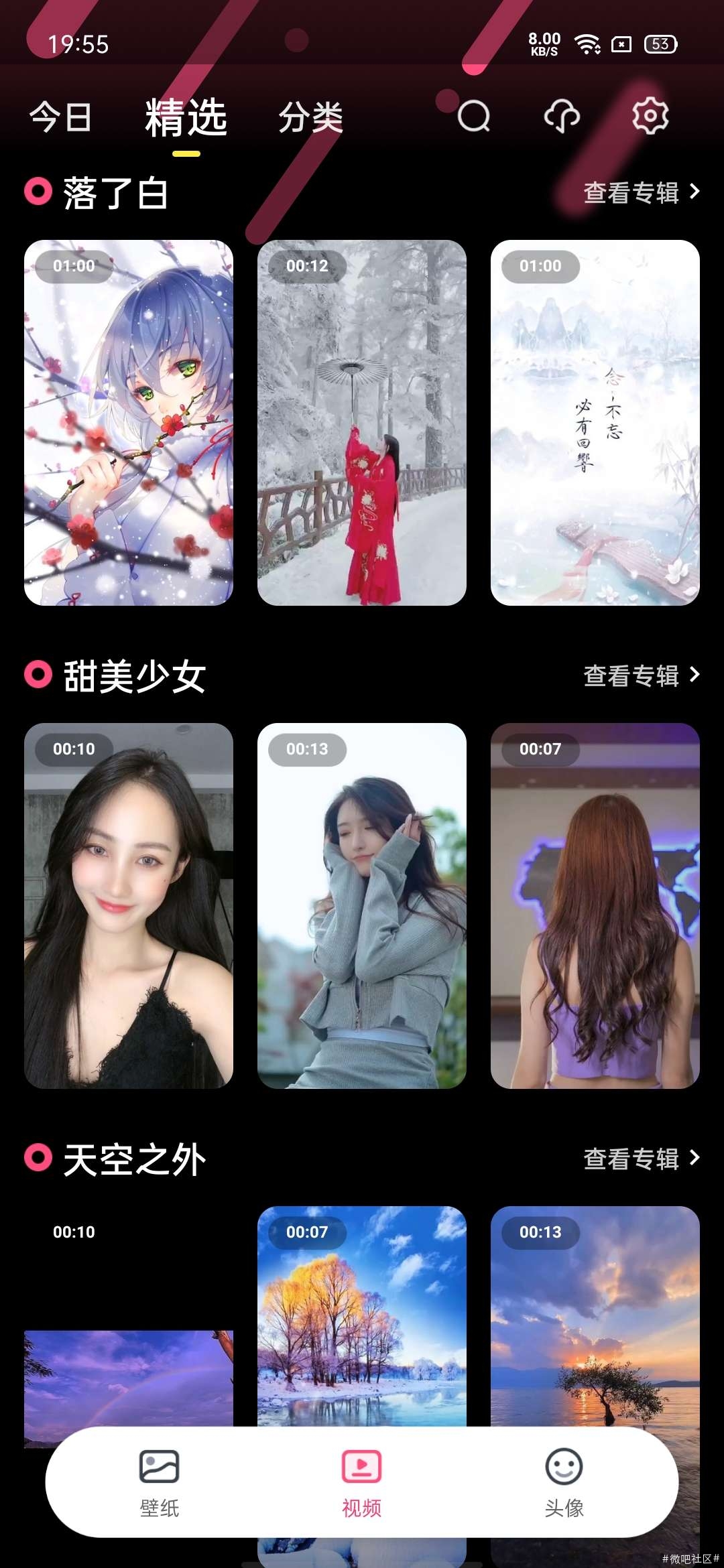Screen dimensions: 724x1568
Task: Open the calligraphy snowy landscape video
Action: tap(595, 422)
